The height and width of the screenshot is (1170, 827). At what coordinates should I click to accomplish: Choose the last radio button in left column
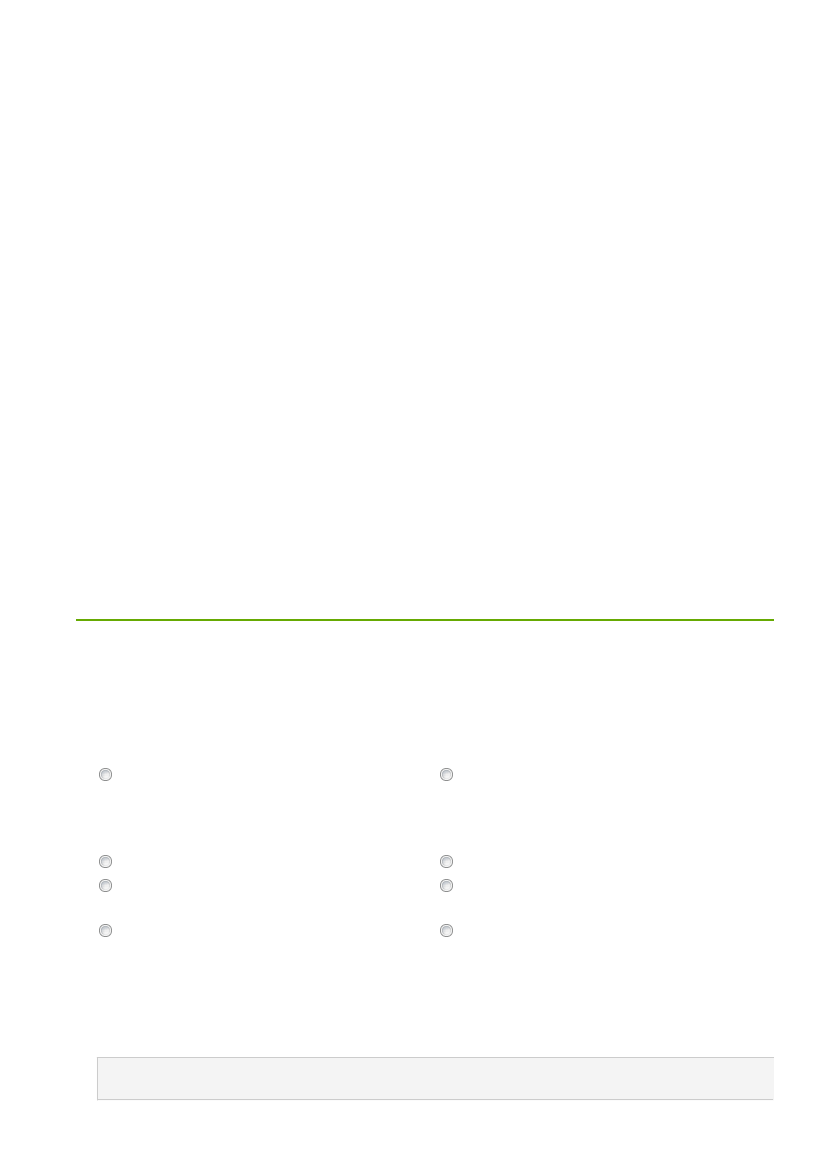105,931
